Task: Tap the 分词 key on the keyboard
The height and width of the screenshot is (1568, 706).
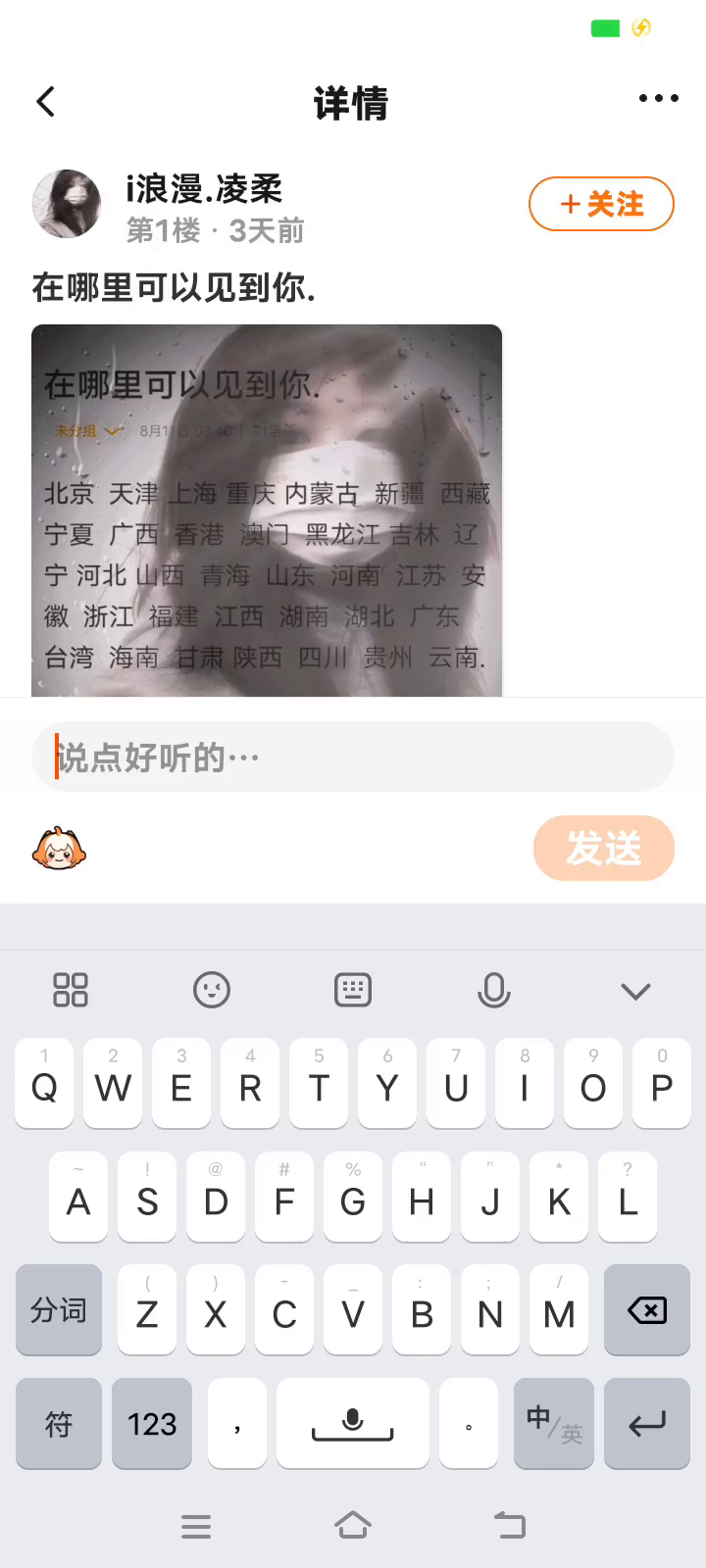Action: (x=59, y=1310)
